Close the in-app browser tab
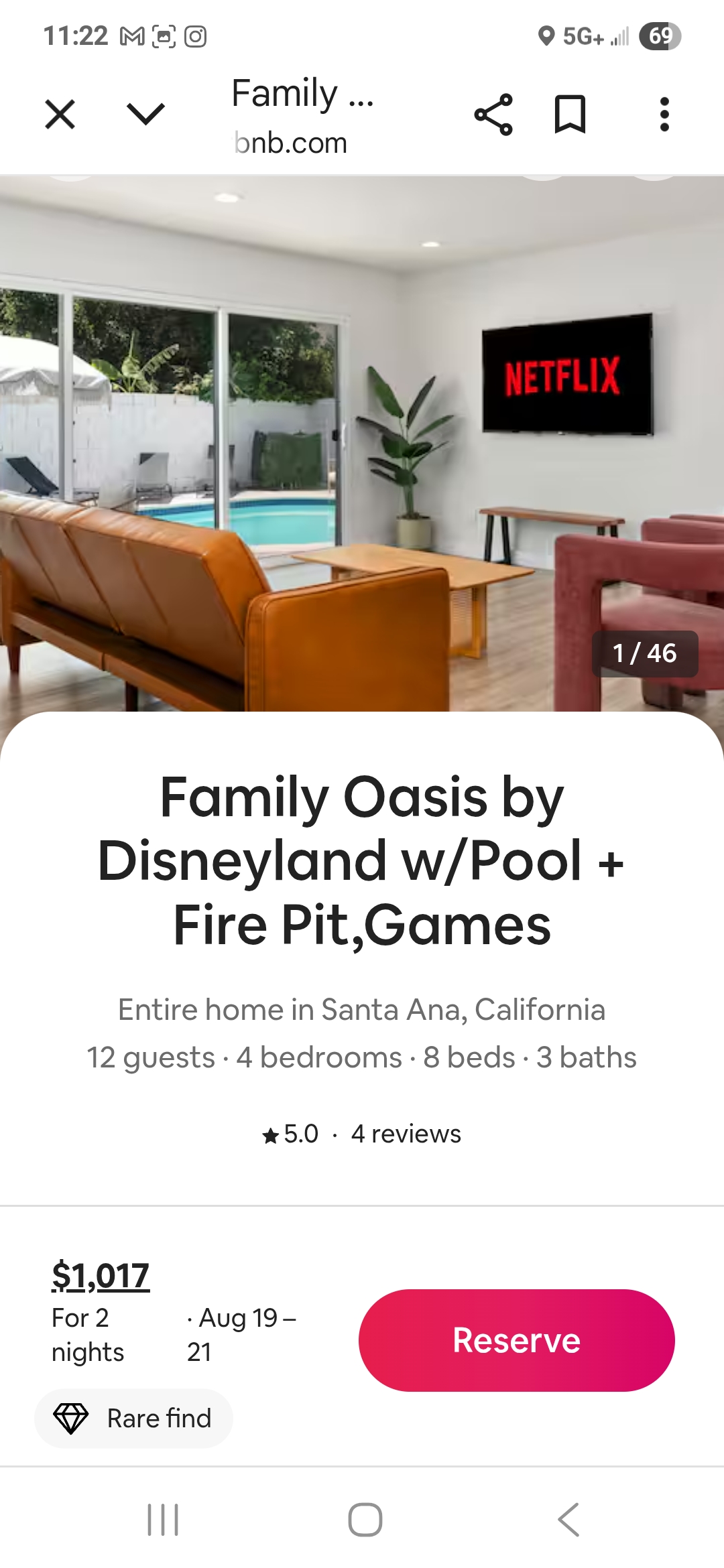This screenshot has height=1568, width=724. coord(60,114)
